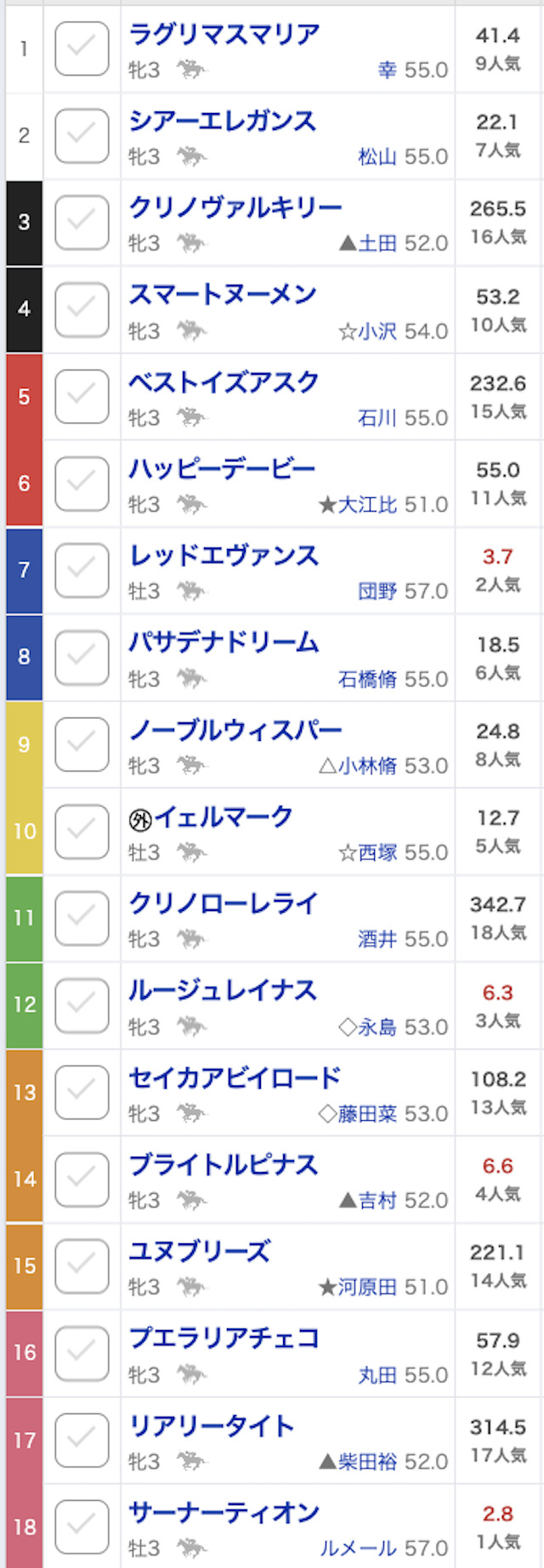The image size is (544, 1568).
Task: Check the box beside クリノローレライ
Action: coord(82,918)
